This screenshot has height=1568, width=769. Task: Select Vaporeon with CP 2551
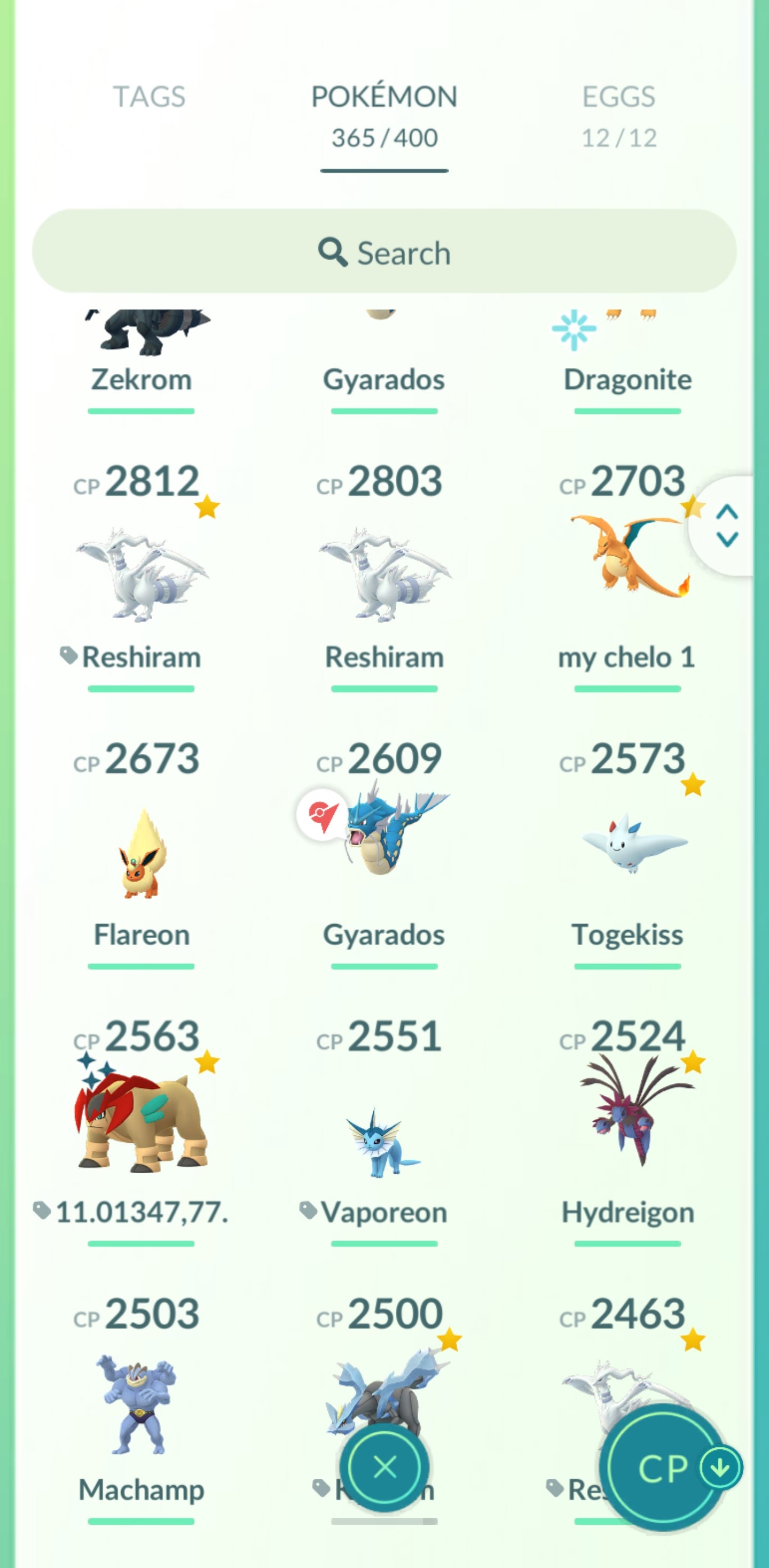point(383,1143)
